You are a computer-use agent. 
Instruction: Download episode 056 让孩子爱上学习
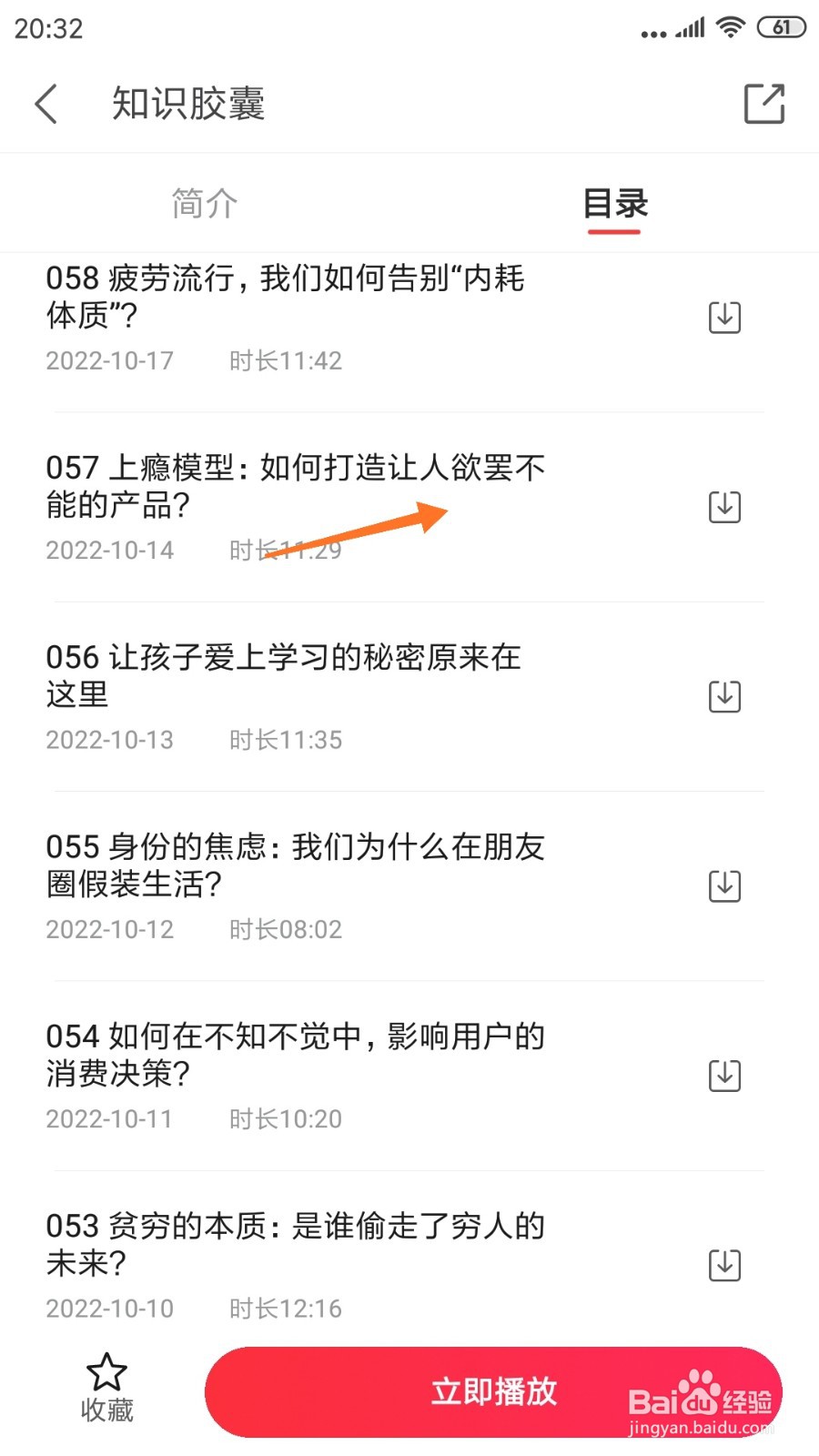pos(724,697)
